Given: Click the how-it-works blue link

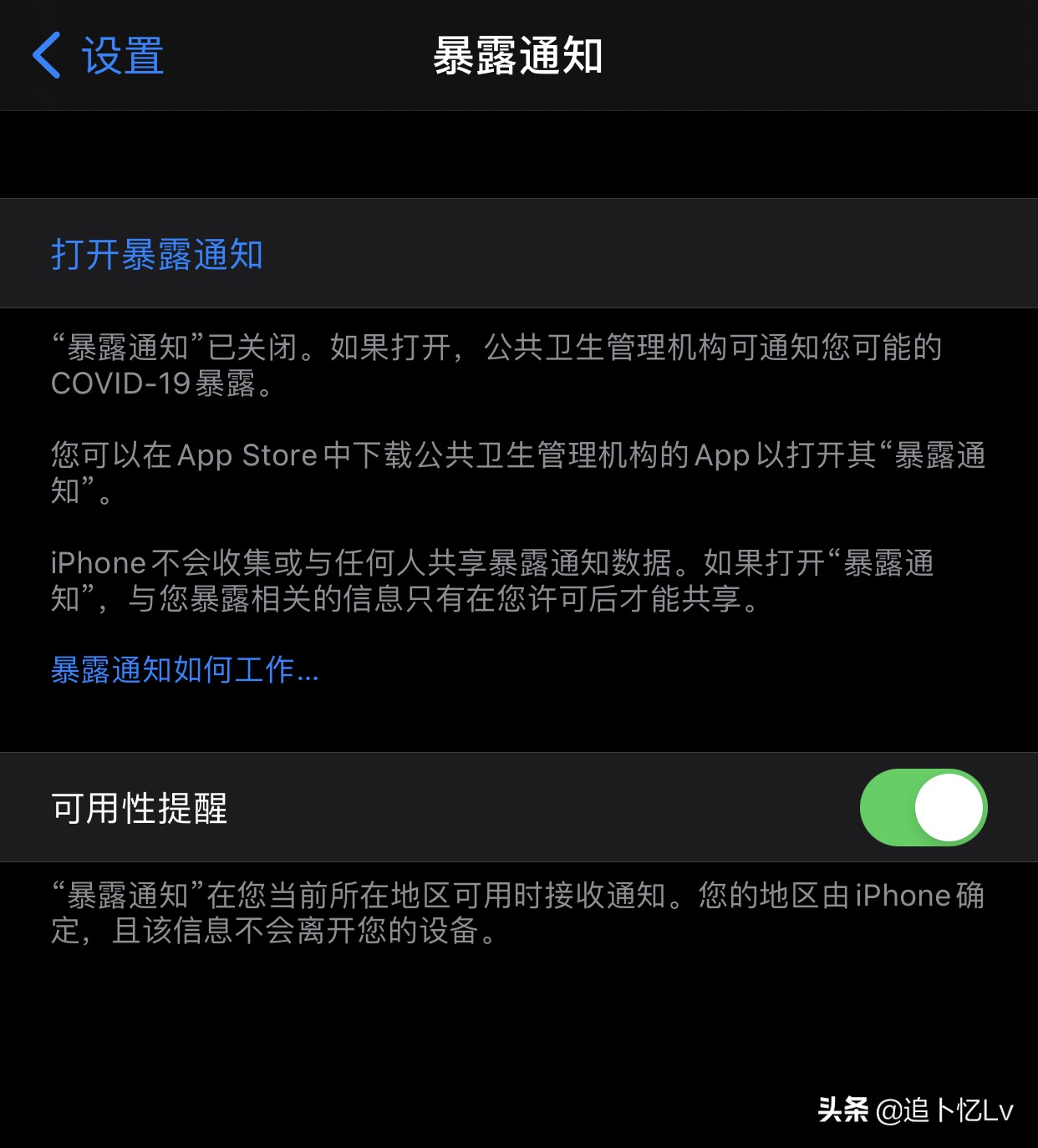Looking at the screenshot, I should click(x=186, y=670).
